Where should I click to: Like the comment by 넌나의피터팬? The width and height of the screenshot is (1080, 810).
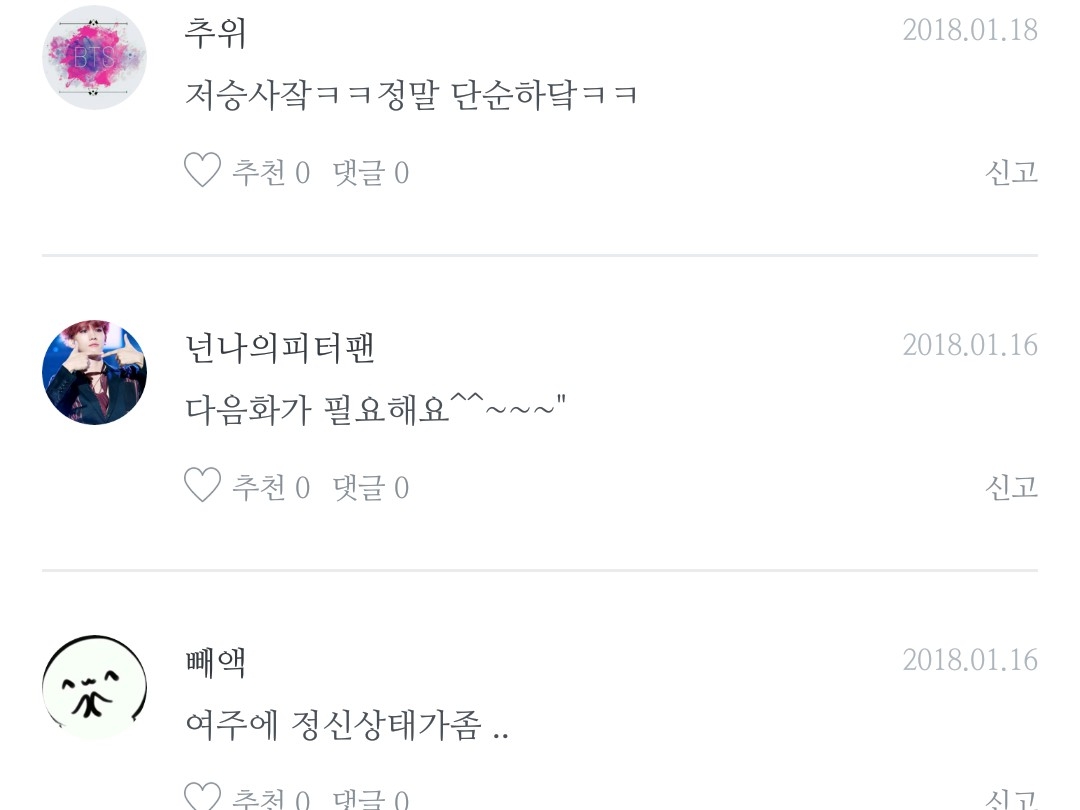click(202, 487)
